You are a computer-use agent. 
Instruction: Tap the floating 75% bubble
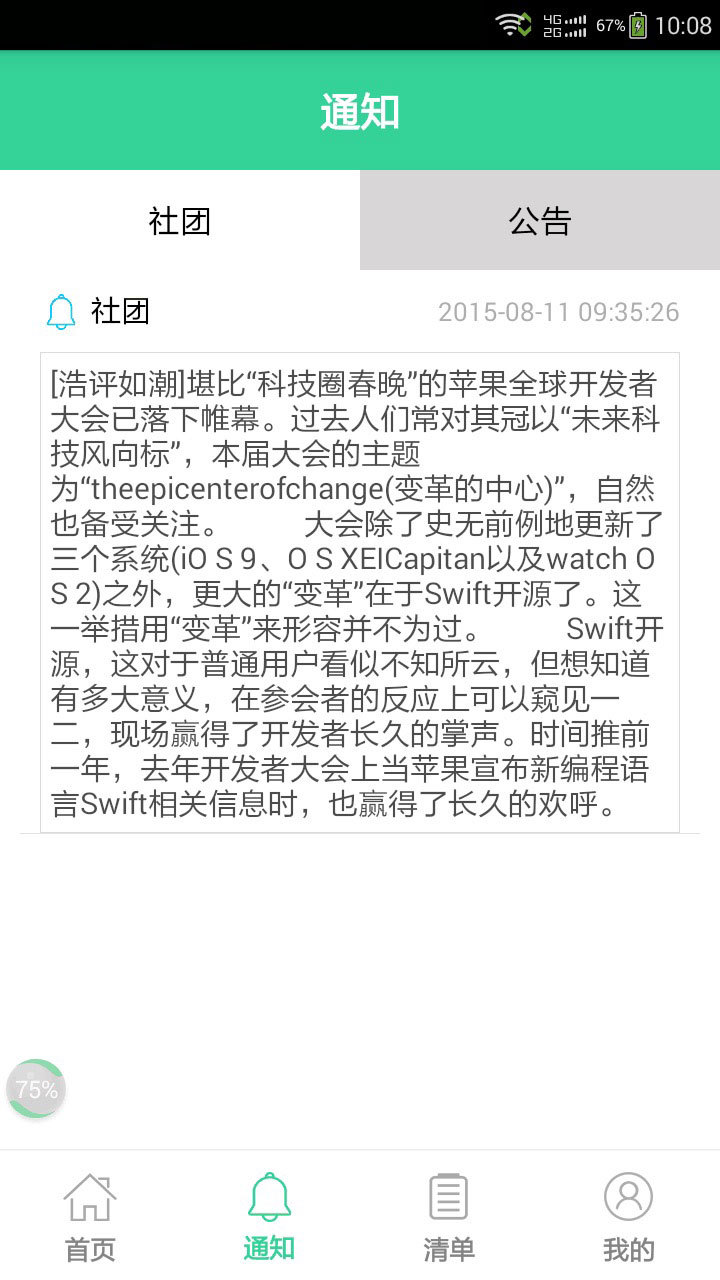pos(36,1089)
